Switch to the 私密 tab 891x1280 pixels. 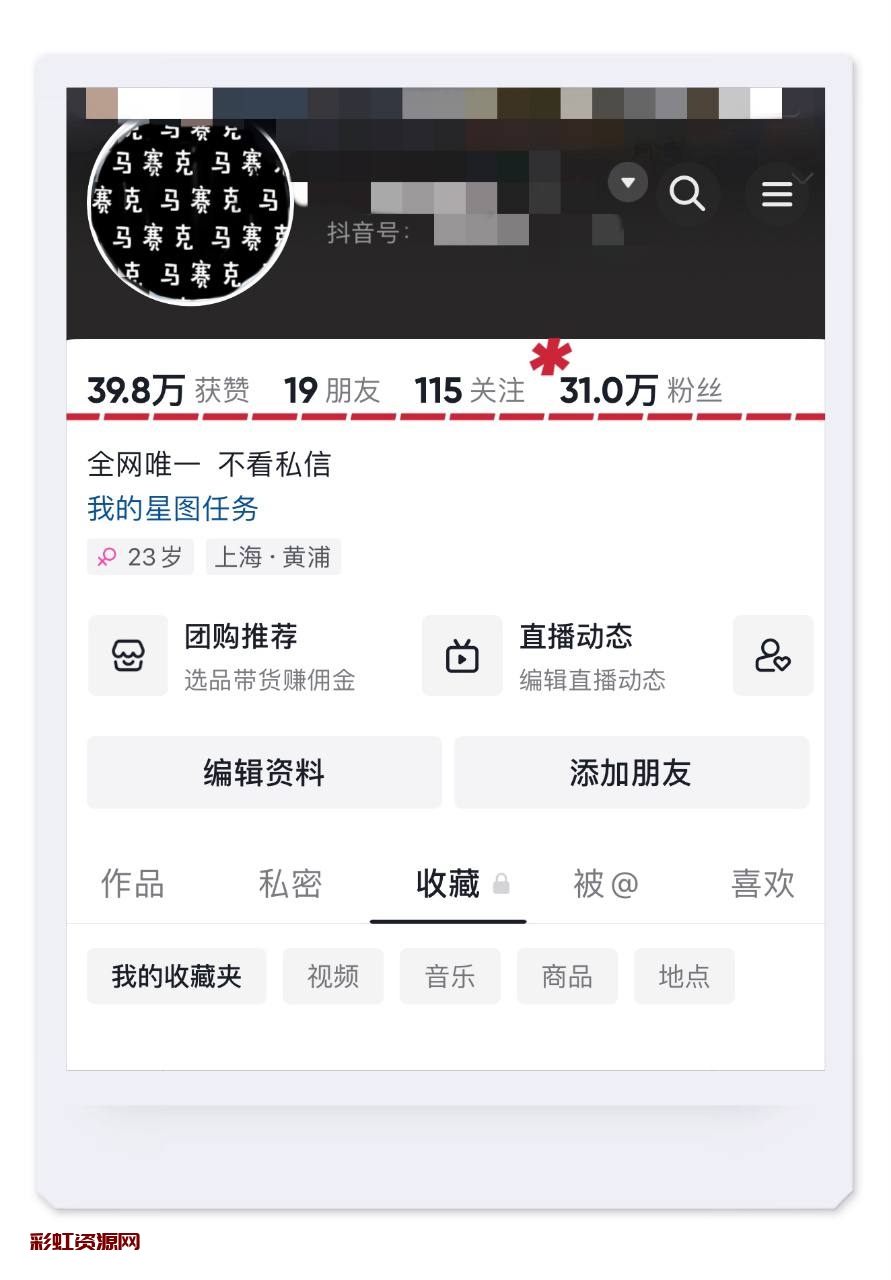(x=290, y=884)
